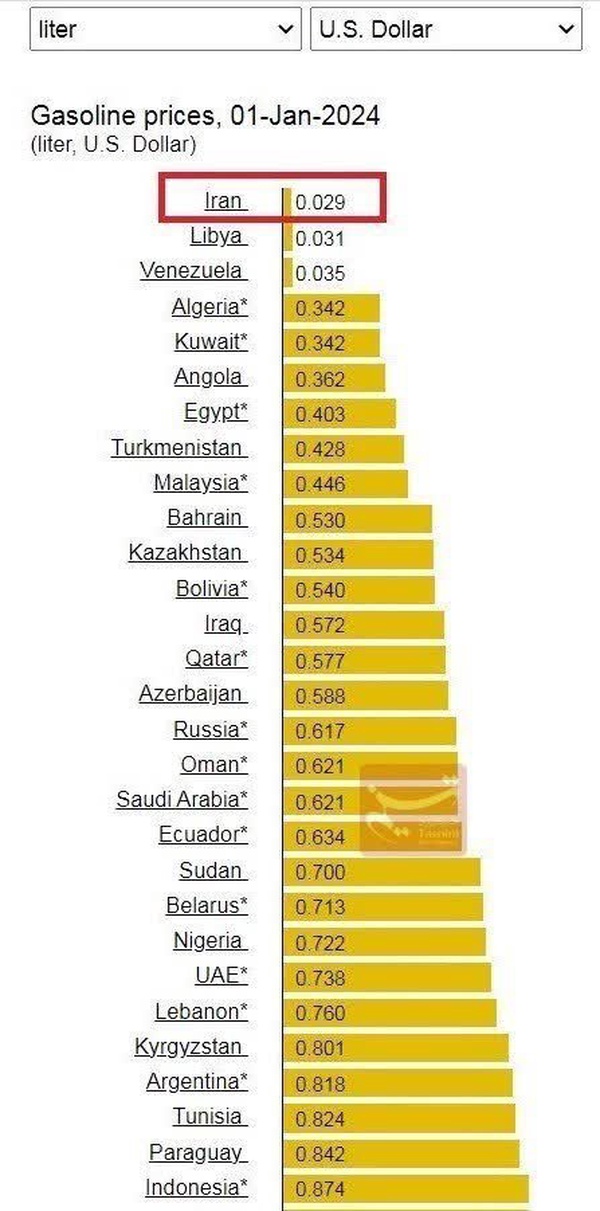Open the Iran country link
Image resolution: width=600 pixels, height=1211 pixels.
(x=226, y=201)
